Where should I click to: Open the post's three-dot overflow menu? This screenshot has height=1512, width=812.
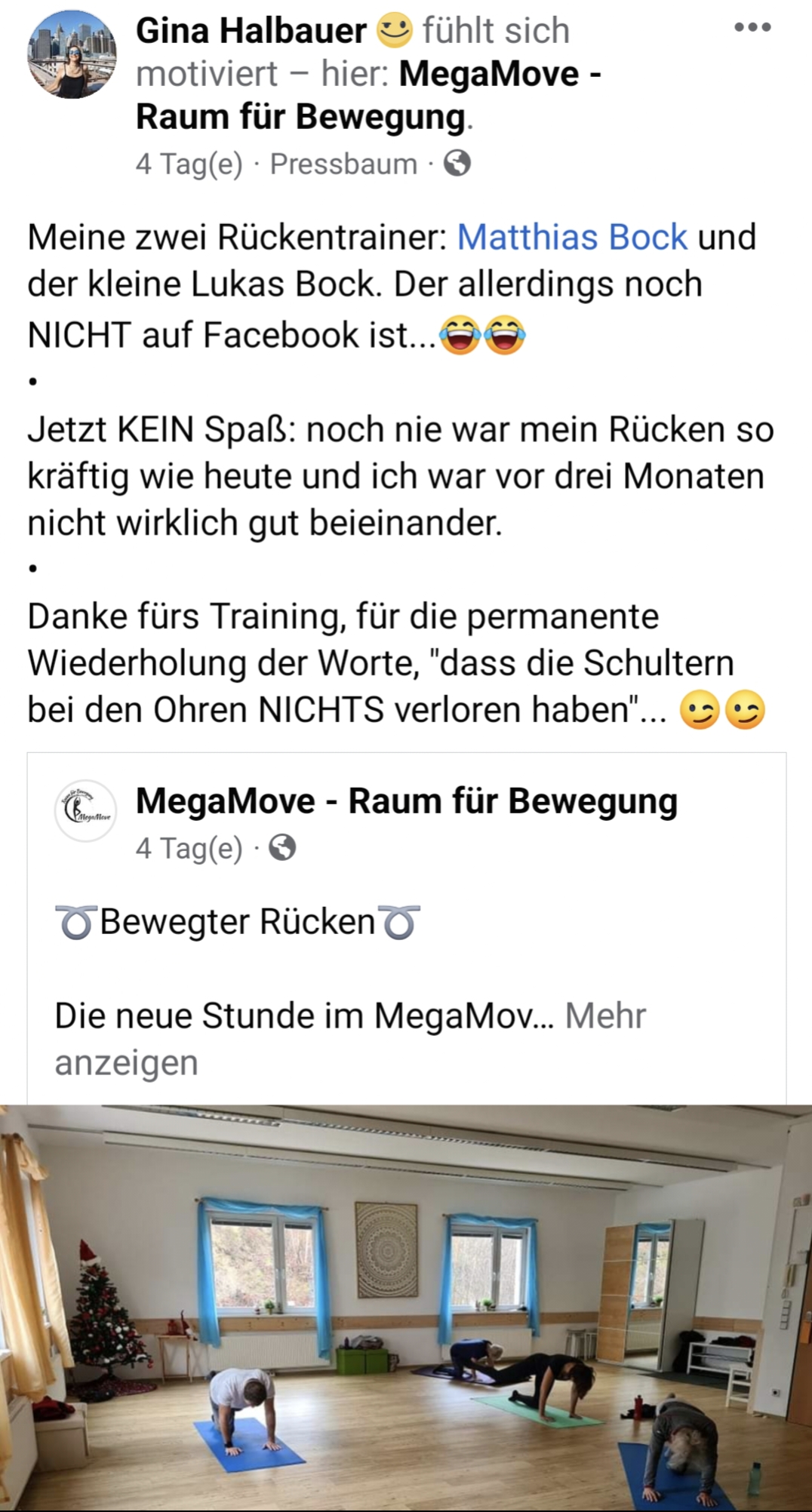click(x=752, y=28)
